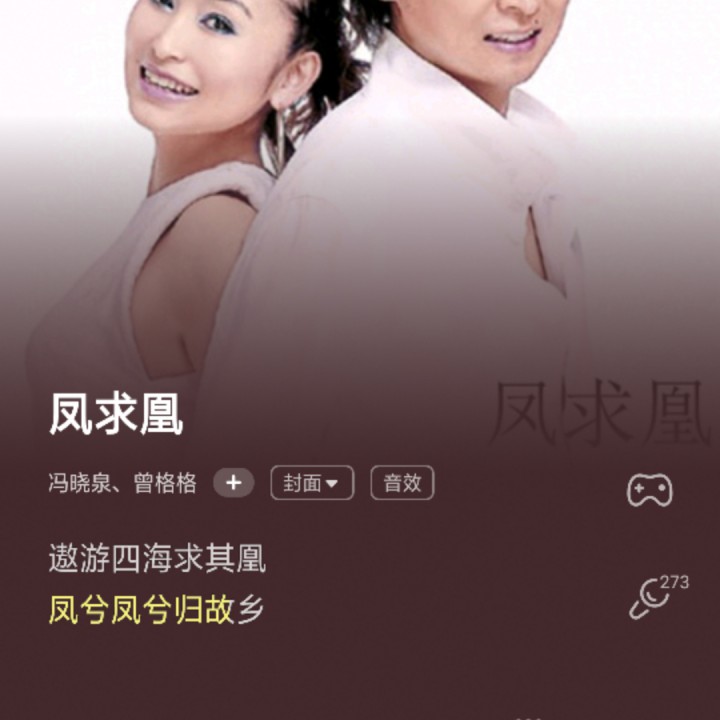720x720 pixels.
Task: Open the 封面 dropdown
Action: (311, 484)
